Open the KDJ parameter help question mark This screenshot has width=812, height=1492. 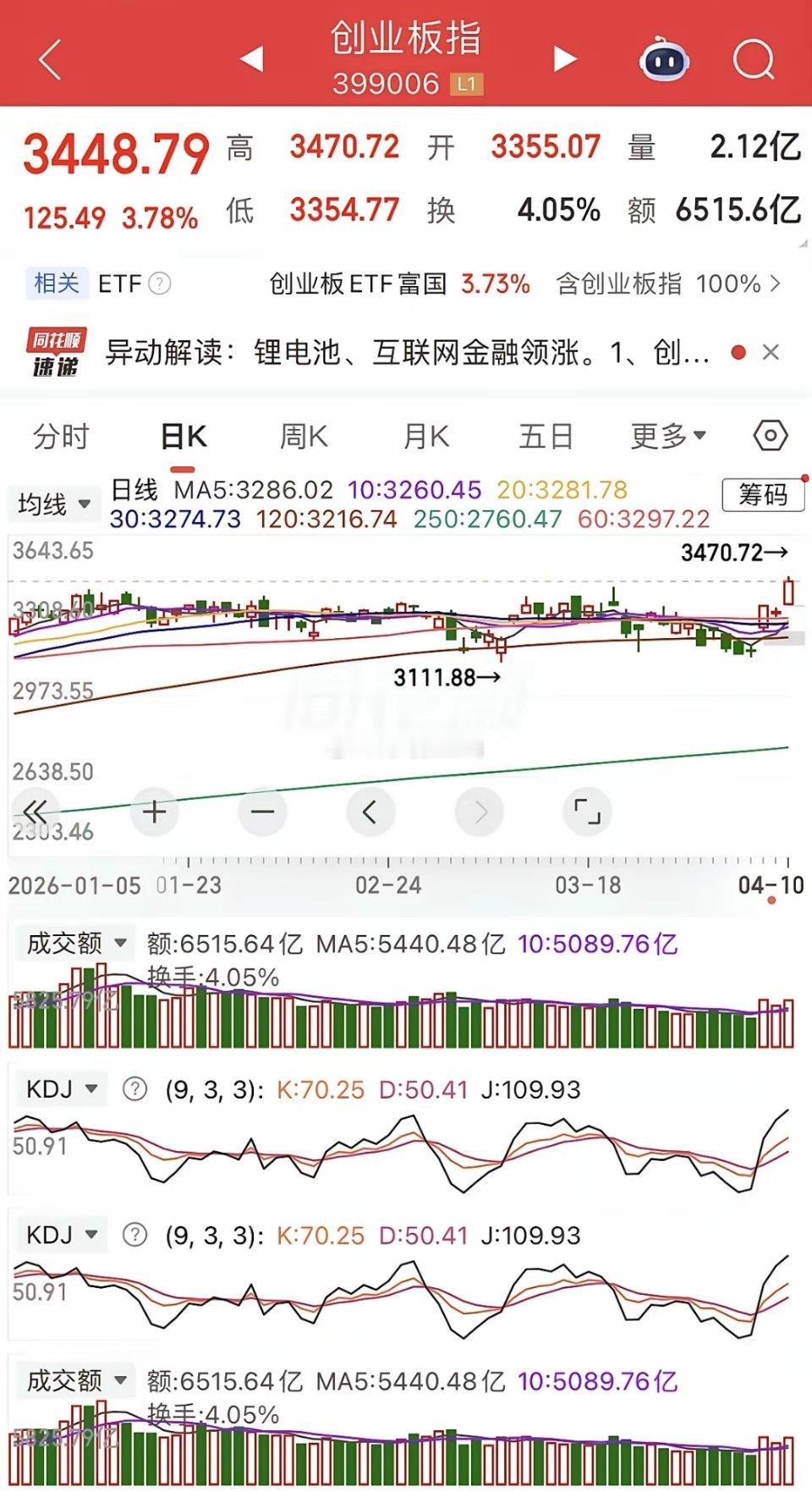(134, 1091)
